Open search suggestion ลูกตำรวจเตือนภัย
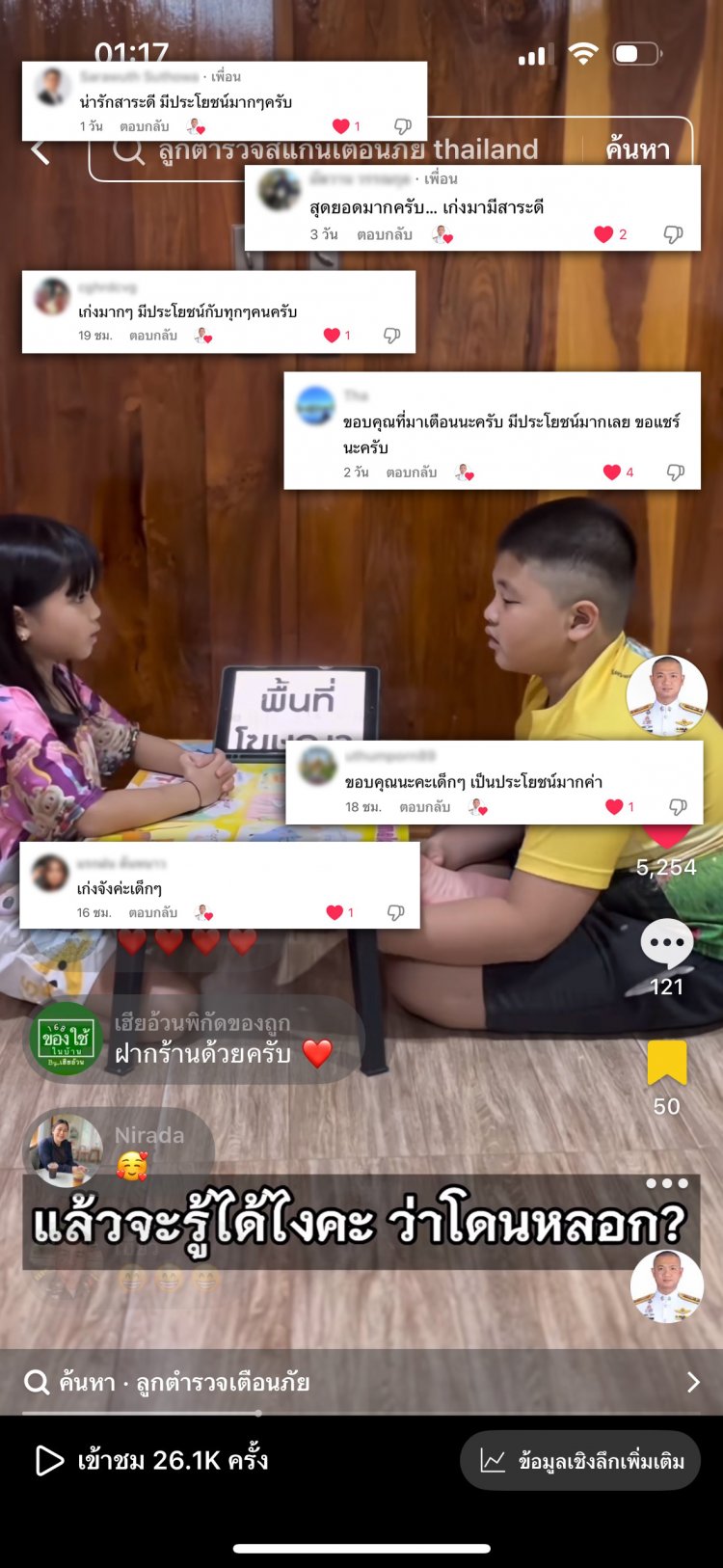 [359, 1382]
